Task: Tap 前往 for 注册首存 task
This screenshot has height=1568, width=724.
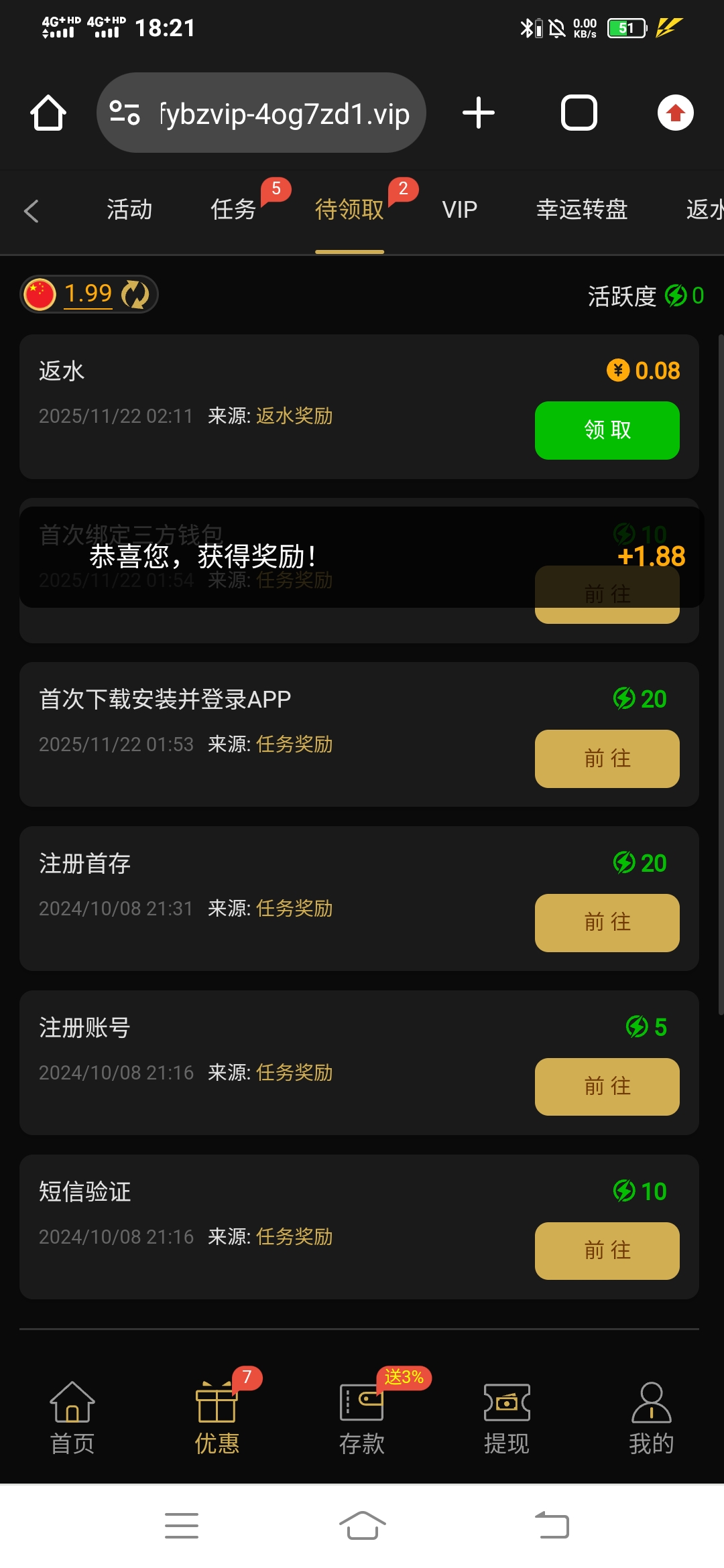Action: pos(607,923)
